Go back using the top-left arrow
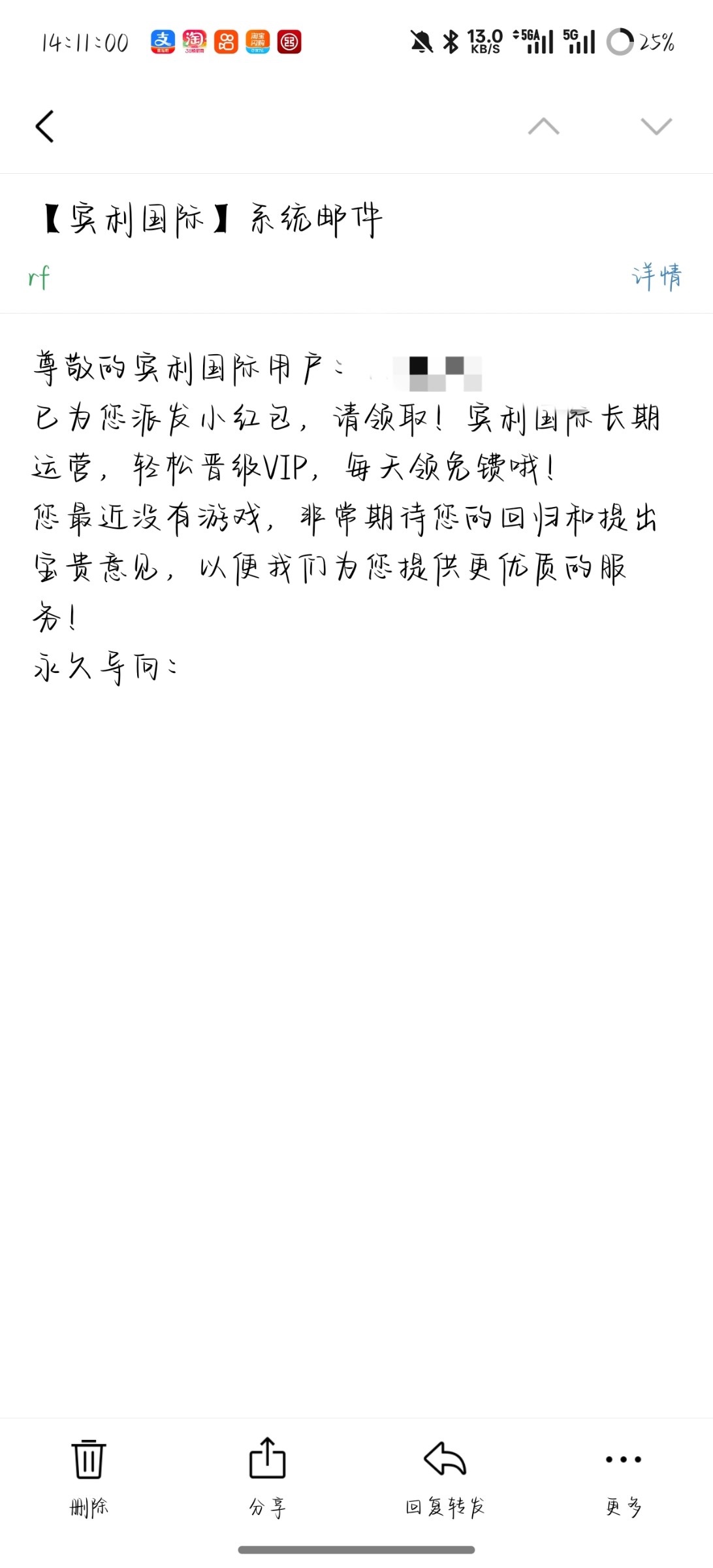Screen dimensions: 713x1568 [44, 126]
